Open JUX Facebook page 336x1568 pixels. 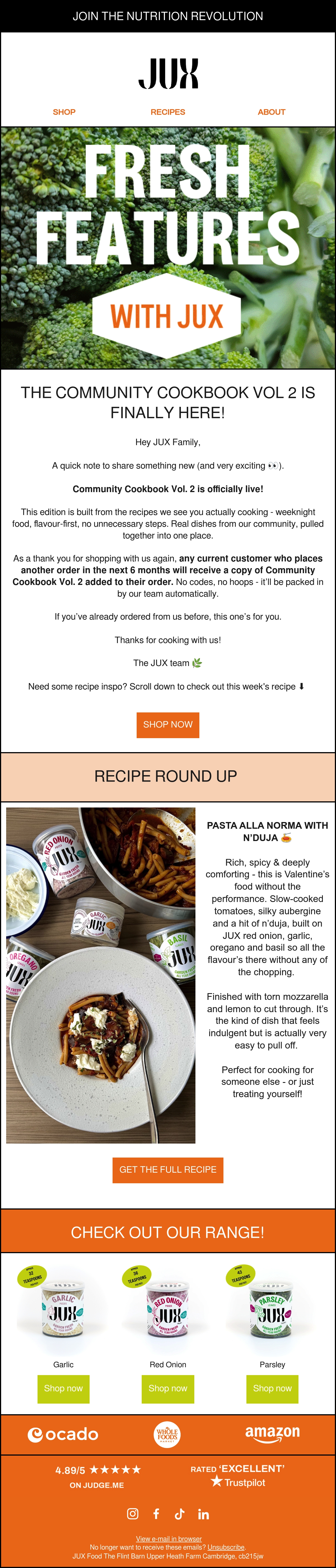point(156,1514)
